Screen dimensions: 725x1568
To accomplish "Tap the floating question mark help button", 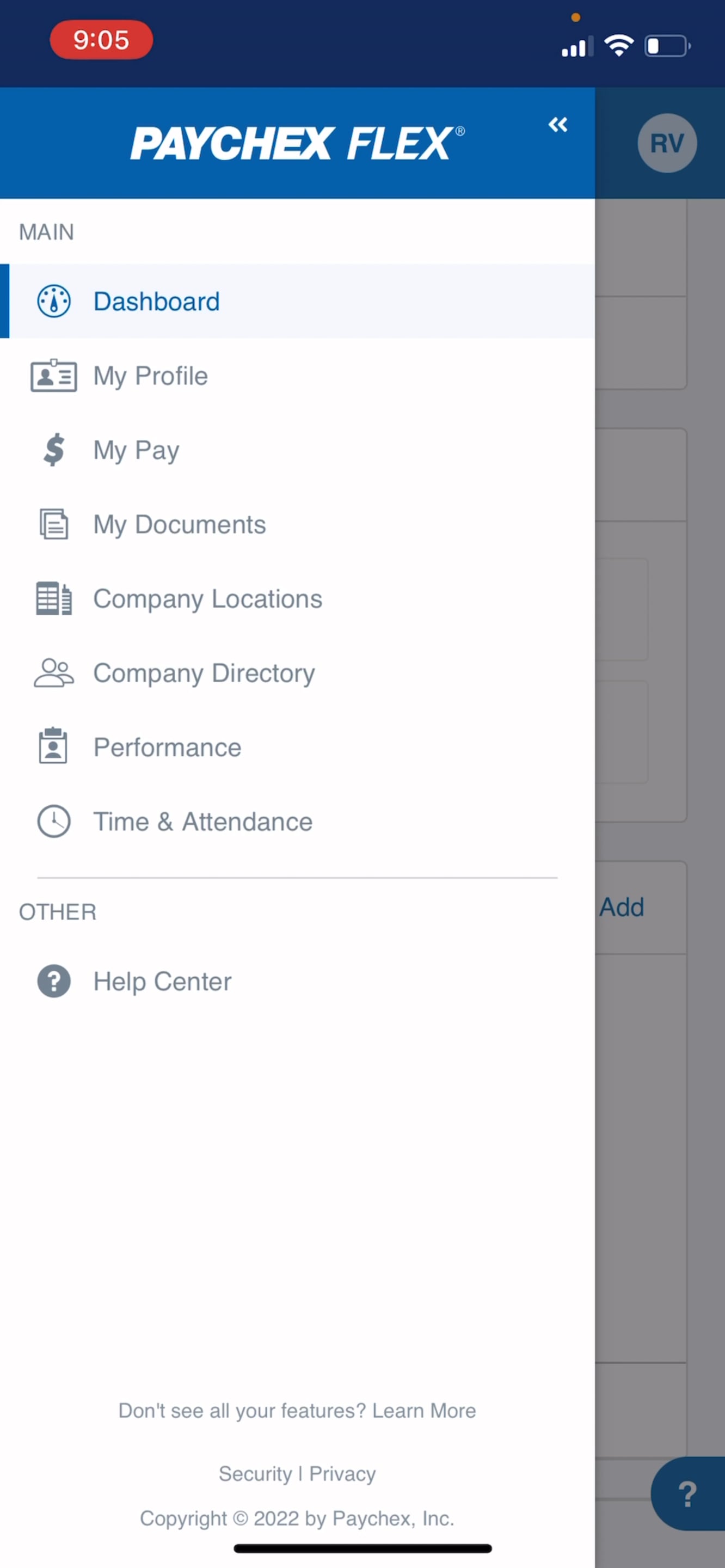I will 687,1493.
